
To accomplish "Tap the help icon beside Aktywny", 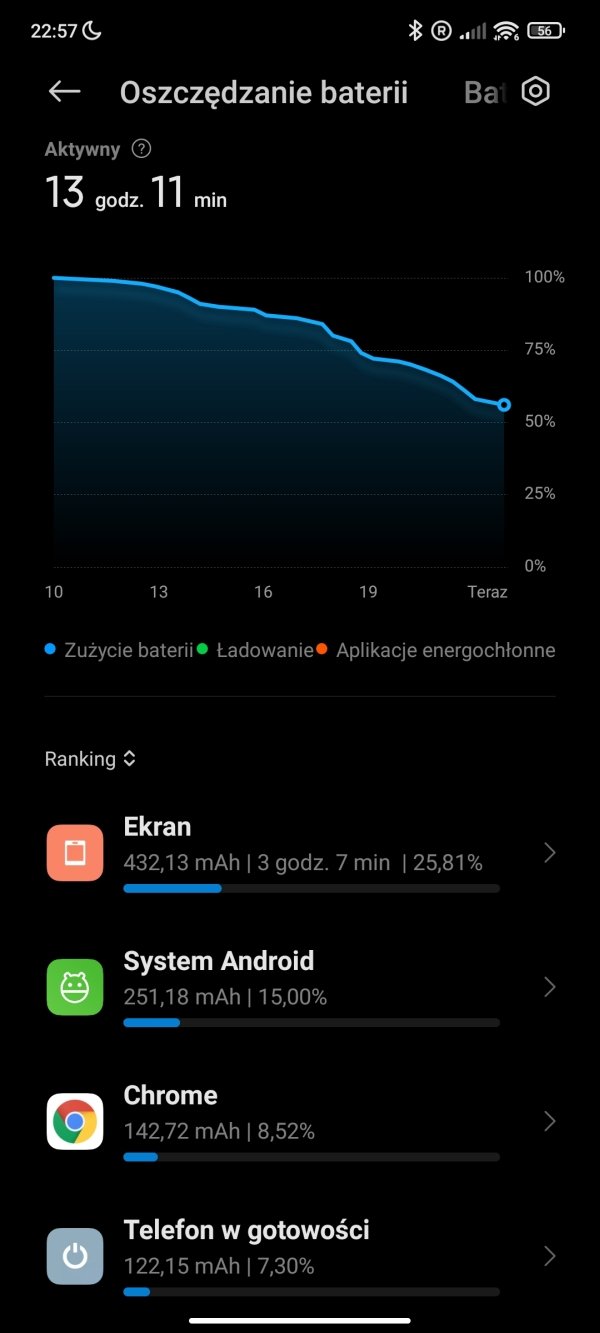I will tap(142, 150).
